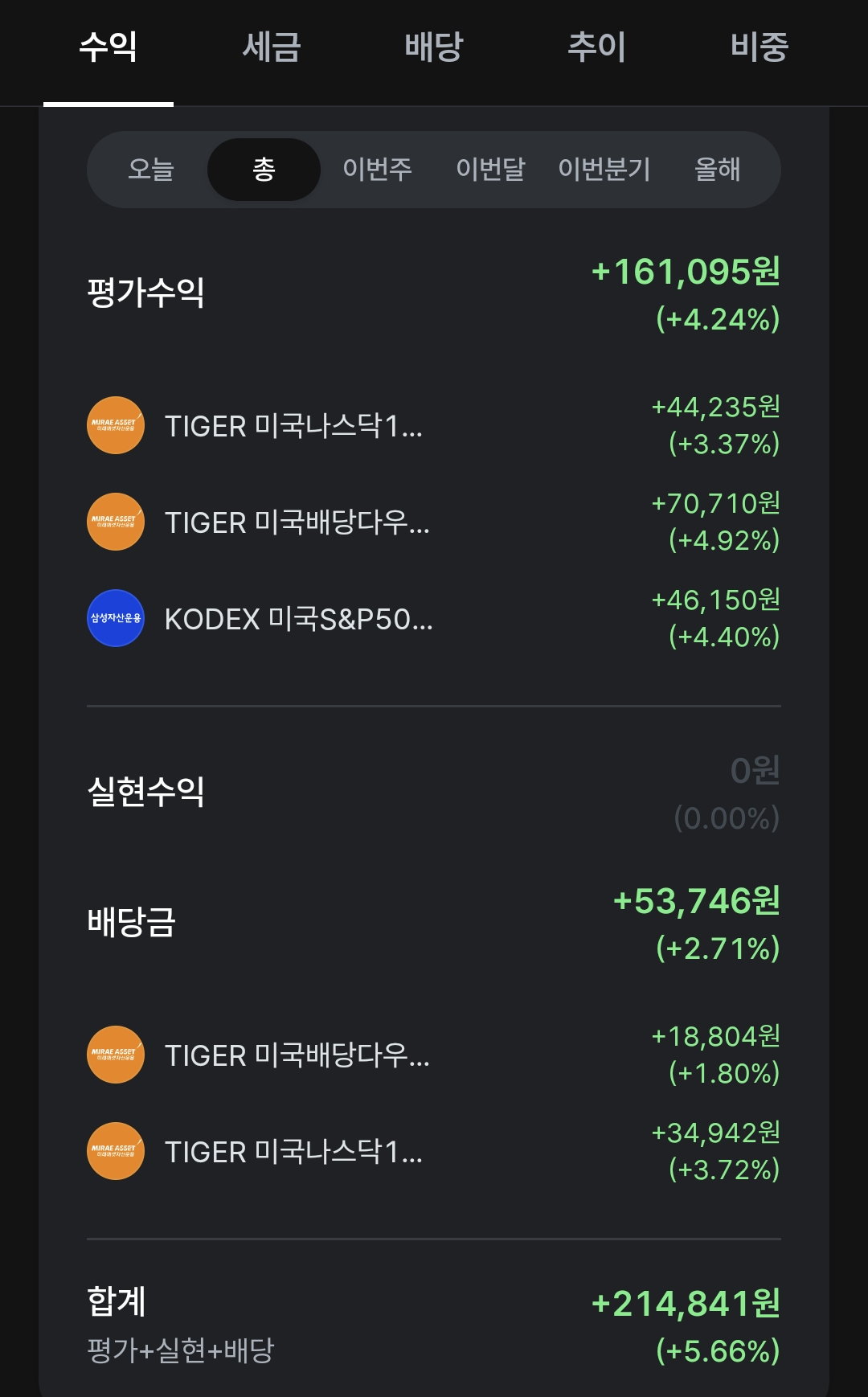
Task: Select the 오늘 period filter
Action: pyautogui.click(x=151, y=170)
